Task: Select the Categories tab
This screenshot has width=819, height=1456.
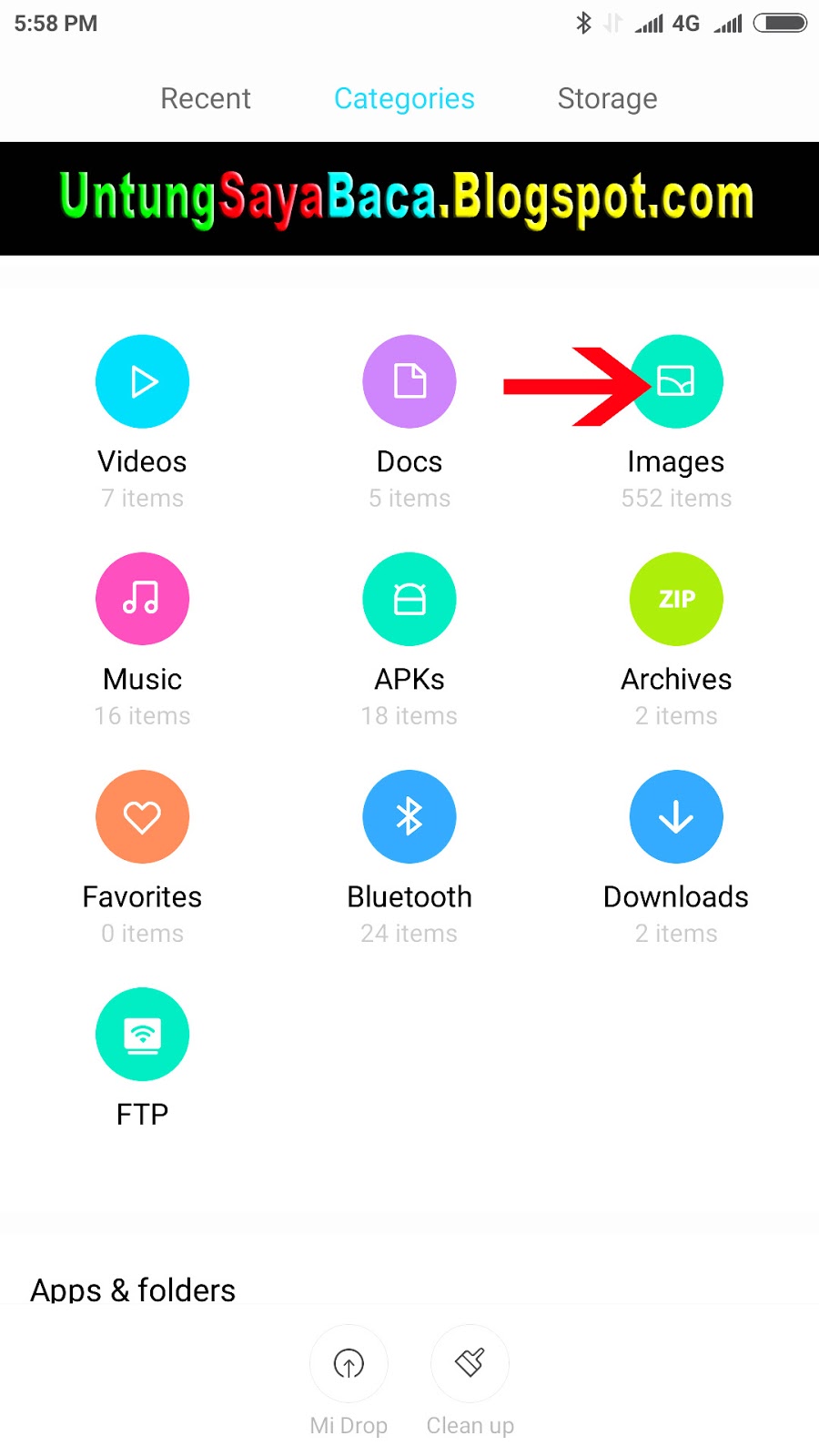Action: point(404,98)
